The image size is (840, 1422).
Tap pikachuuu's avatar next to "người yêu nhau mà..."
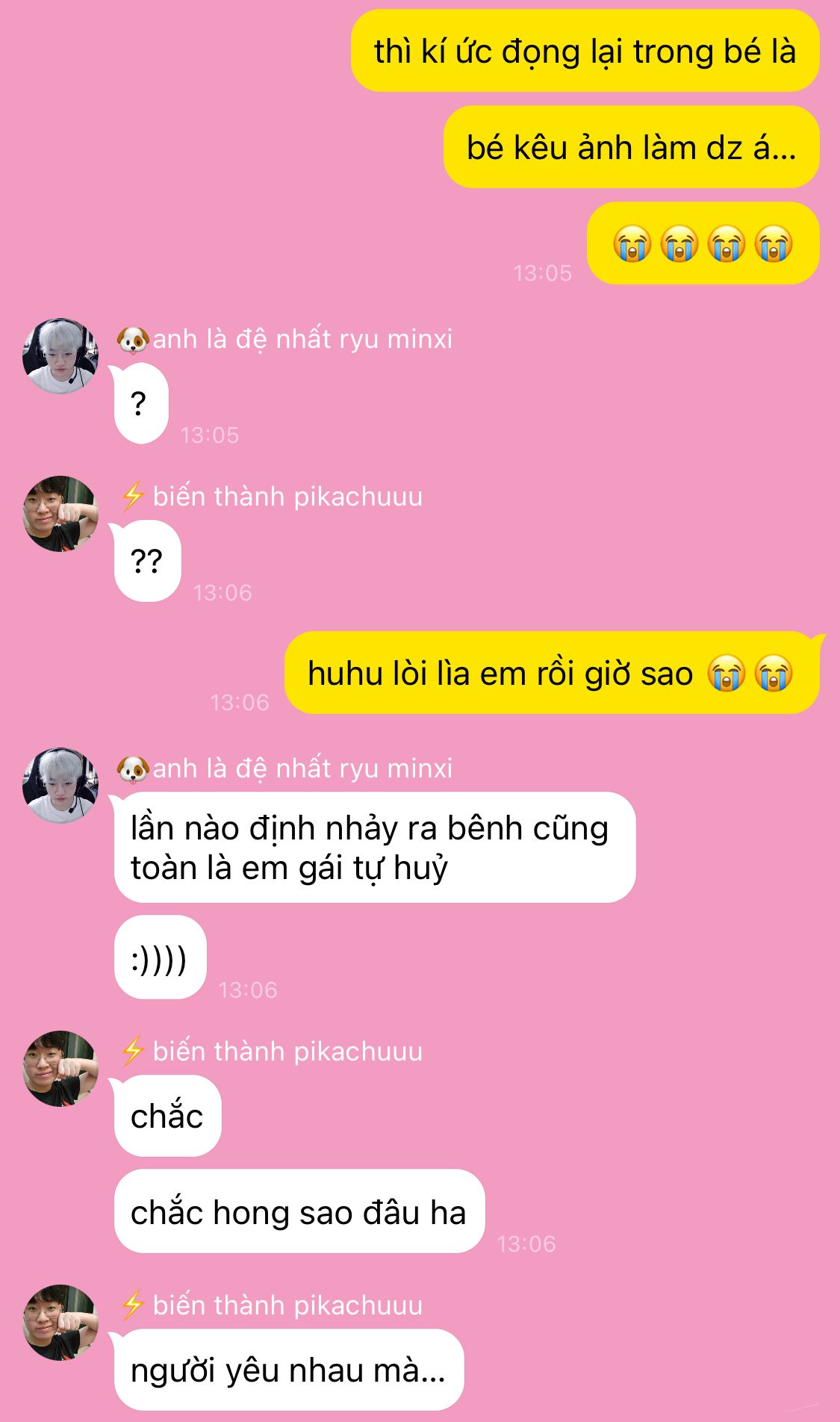pyautogui.click(x=60, y=1323)
